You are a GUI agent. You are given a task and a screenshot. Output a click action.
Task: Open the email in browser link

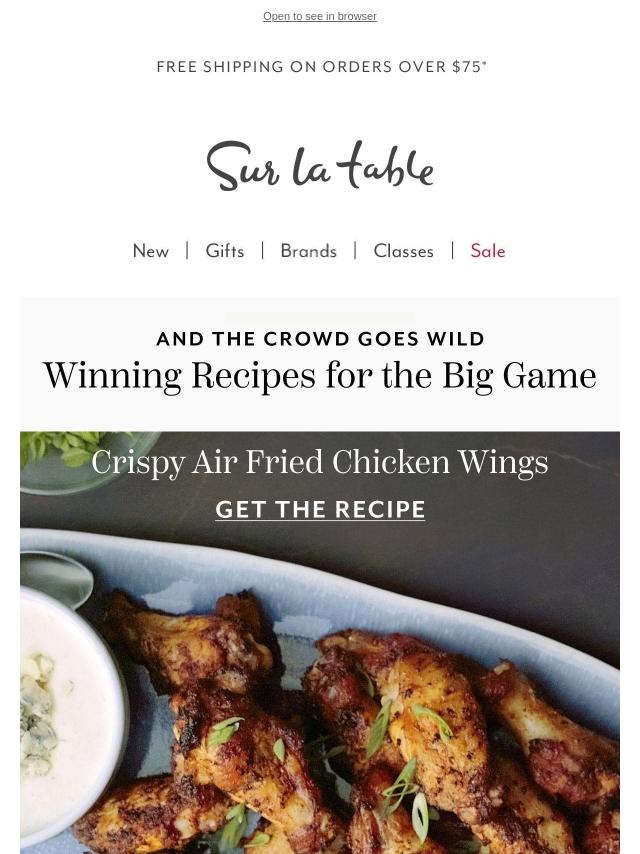pyautogui.click(x=320, y=16)
